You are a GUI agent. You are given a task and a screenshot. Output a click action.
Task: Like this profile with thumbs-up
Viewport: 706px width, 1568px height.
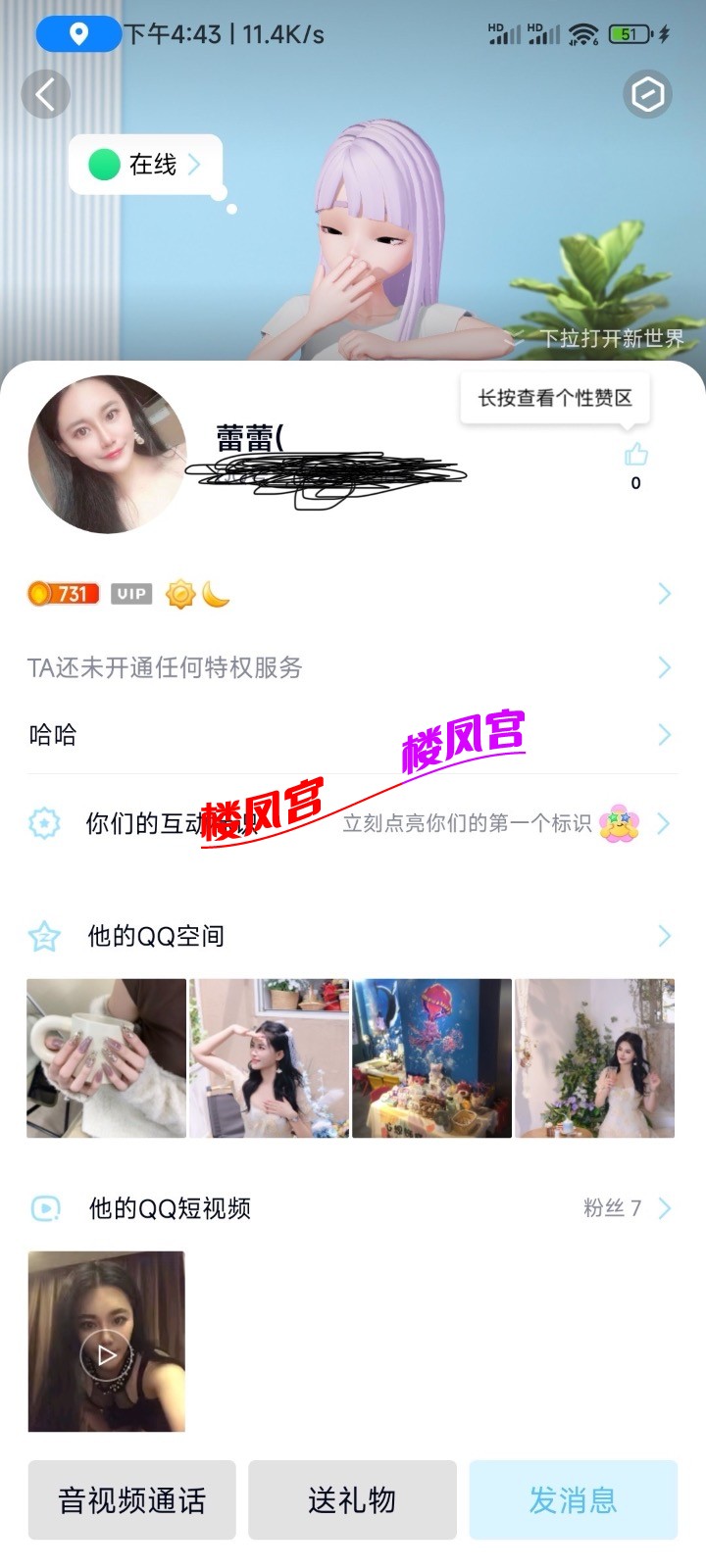coord(636,455)
